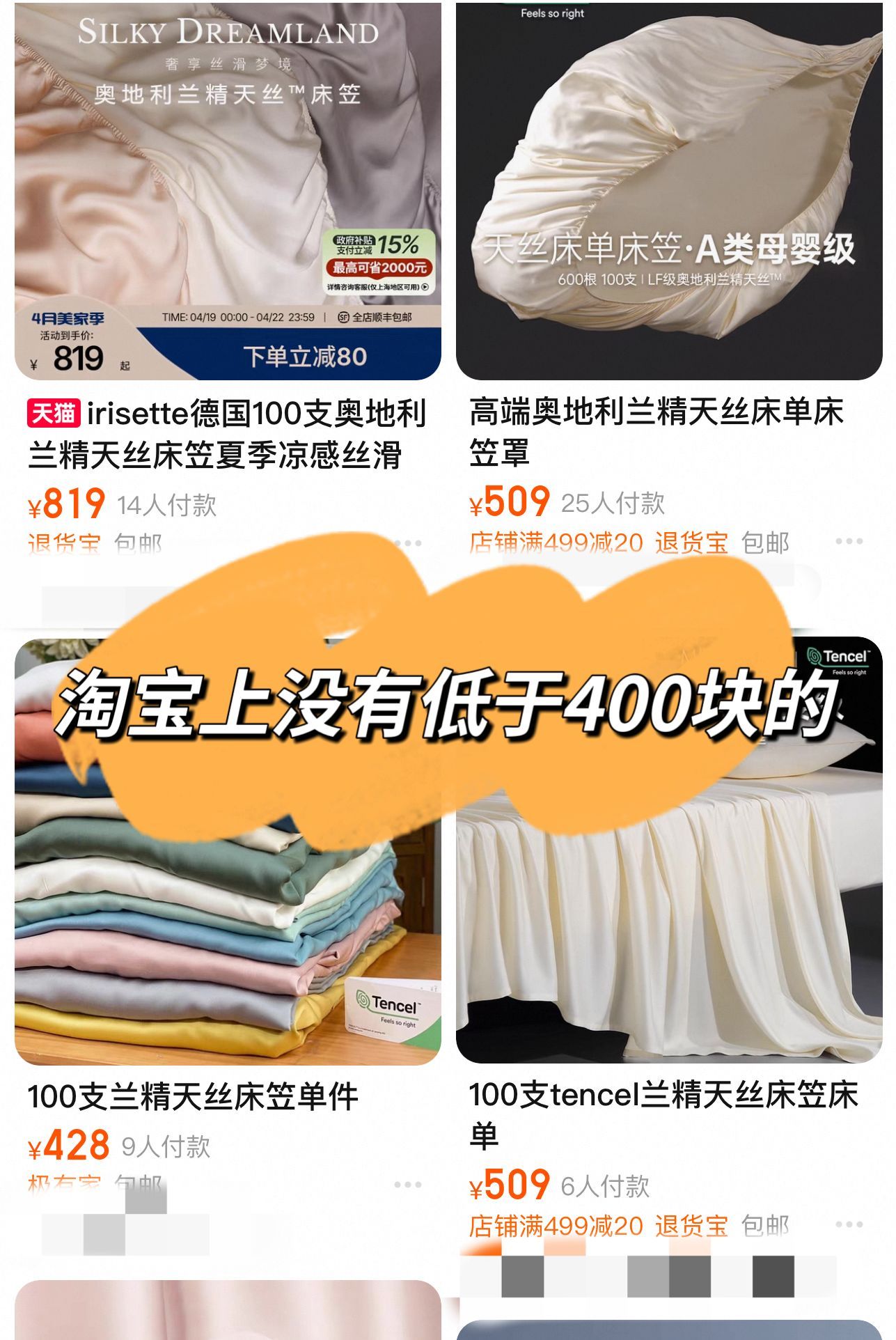Viewport: 896px width, 1340px height.
Task: Open more options for the 428 yuan item
Action: coord(408,1184)
